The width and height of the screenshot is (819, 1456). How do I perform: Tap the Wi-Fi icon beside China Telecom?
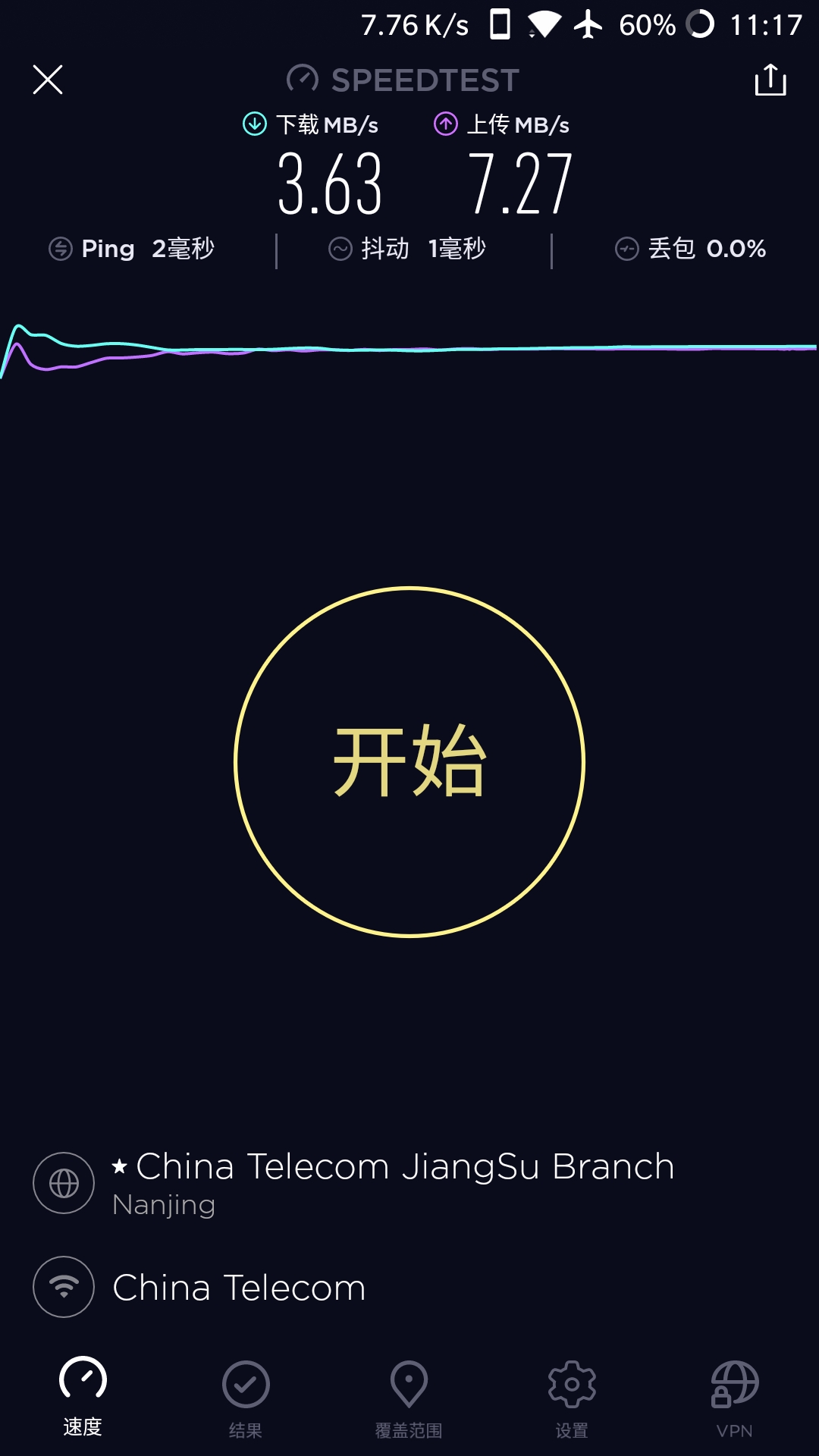coord(64,1287)
